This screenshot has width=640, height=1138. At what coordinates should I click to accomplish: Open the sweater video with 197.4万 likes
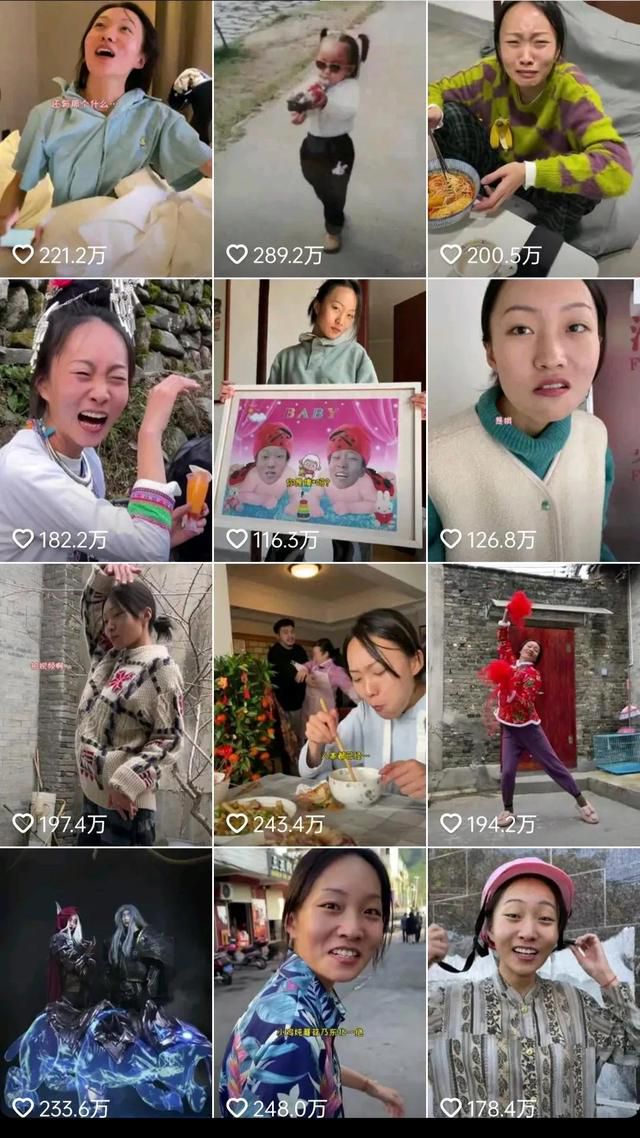[106, 705]
